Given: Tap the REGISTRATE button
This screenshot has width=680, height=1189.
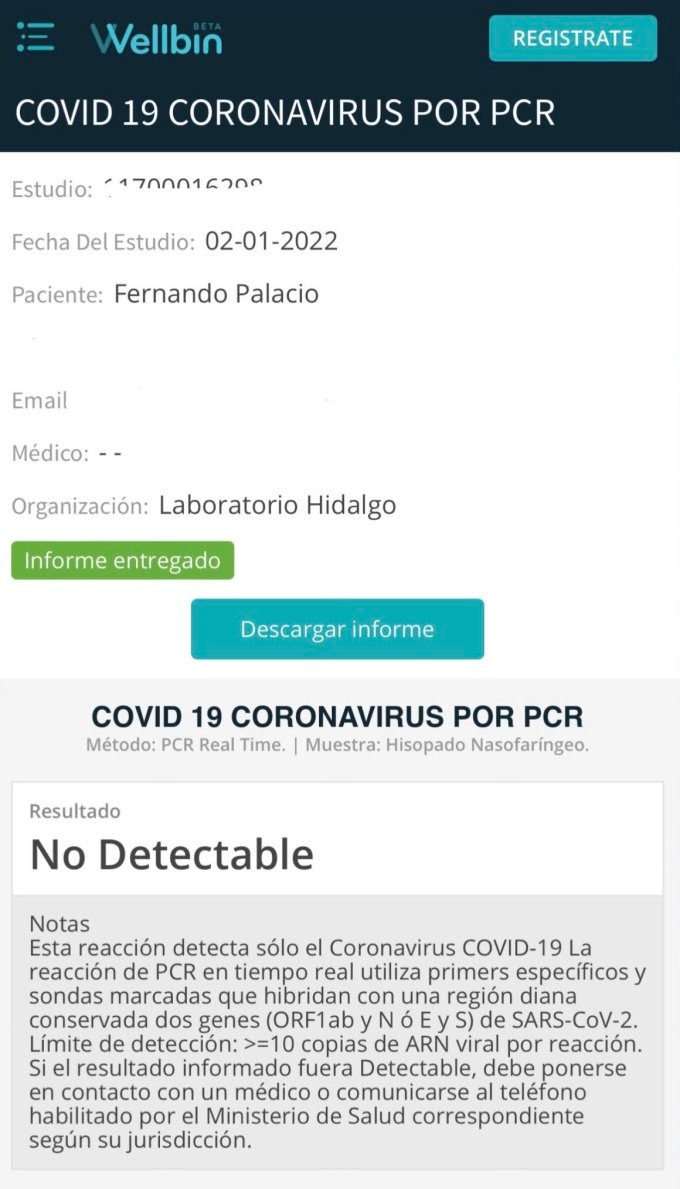Looking at the screenshot, I should (572, 39).
